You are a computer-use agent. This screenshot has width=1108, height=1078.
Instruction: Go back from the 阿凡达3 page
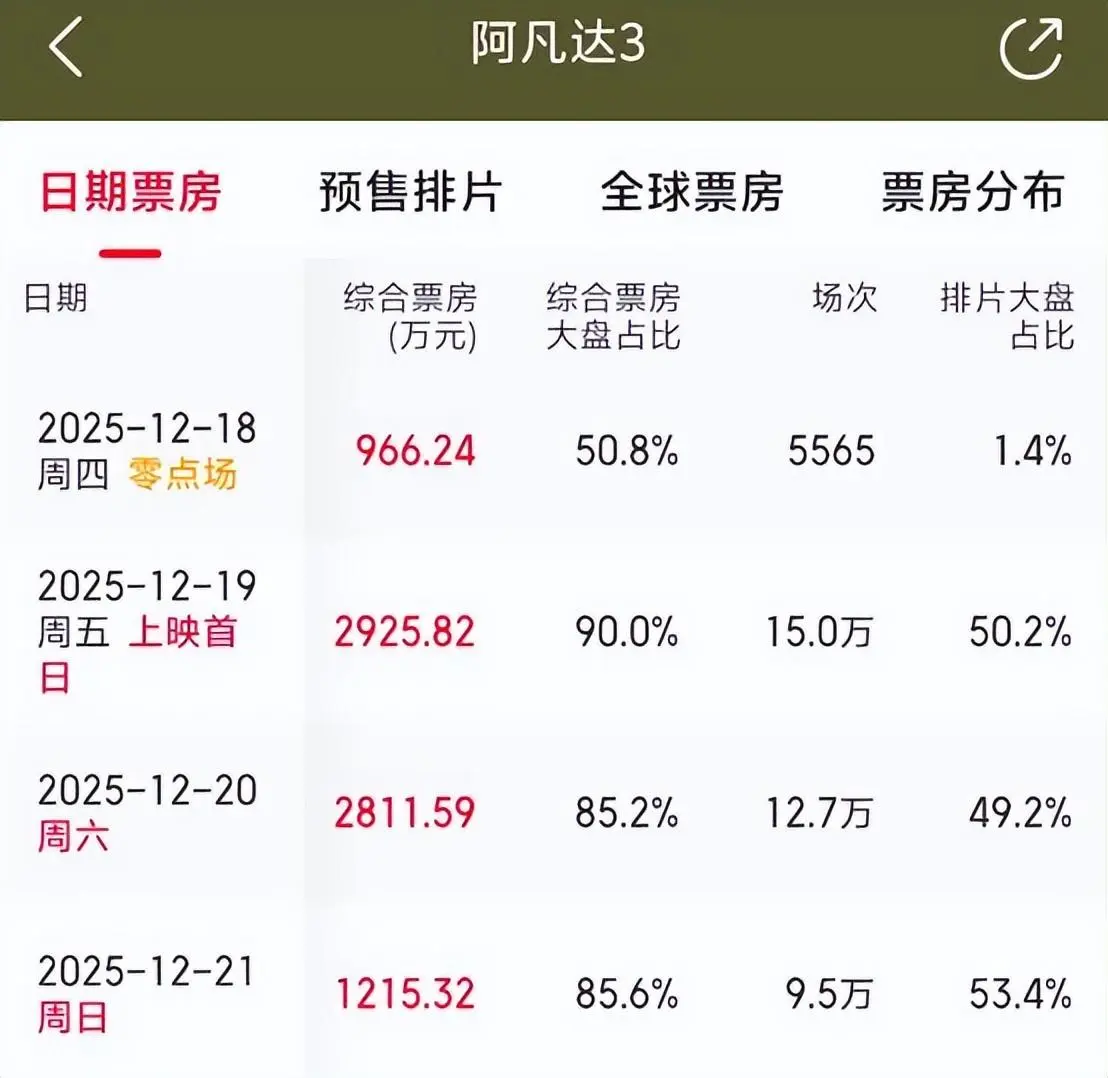click(x=66, y=48)
